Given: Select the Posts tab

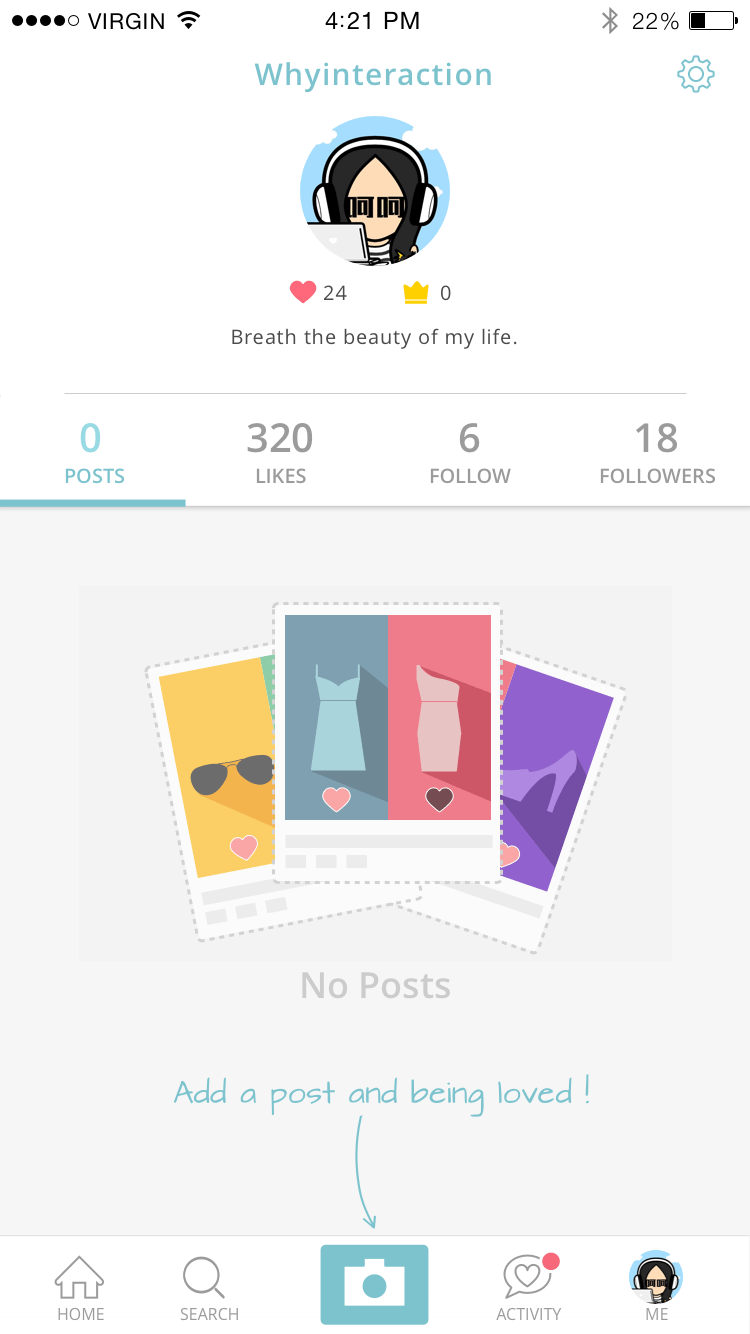Looking at the screenshot, I should coord(94,453).
